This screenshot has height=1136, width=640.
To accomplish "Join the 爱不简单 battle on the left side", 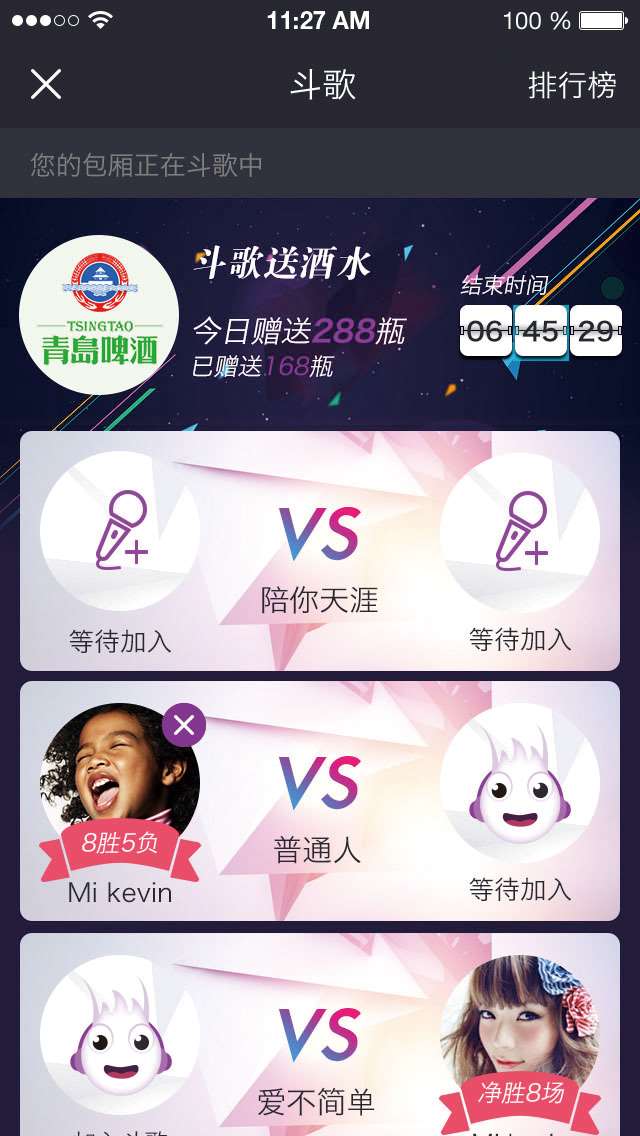I will click(x=120, y=1035).
